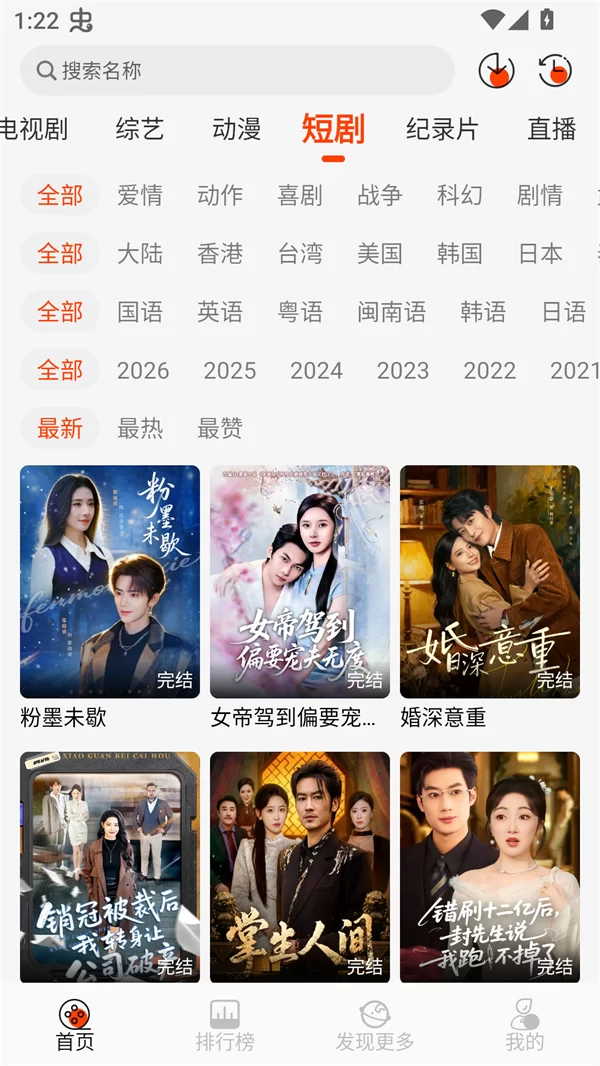Switch to the 纪录片 tab
The height and width of the screenshot is (1066, 600).
pyautogui.click(x=442, y=129)
